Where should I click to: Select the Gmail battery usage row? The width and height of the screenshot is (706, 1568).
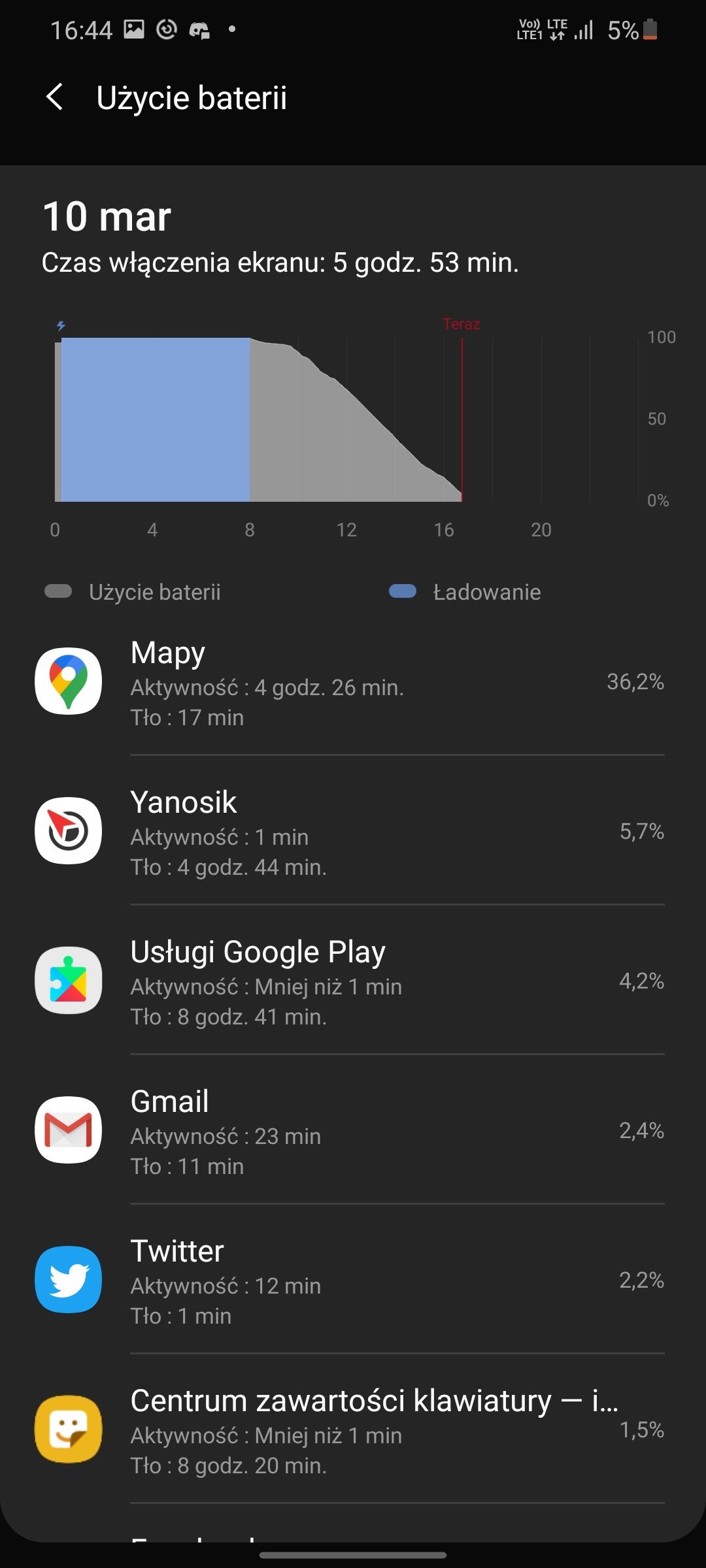point(353,1130)
